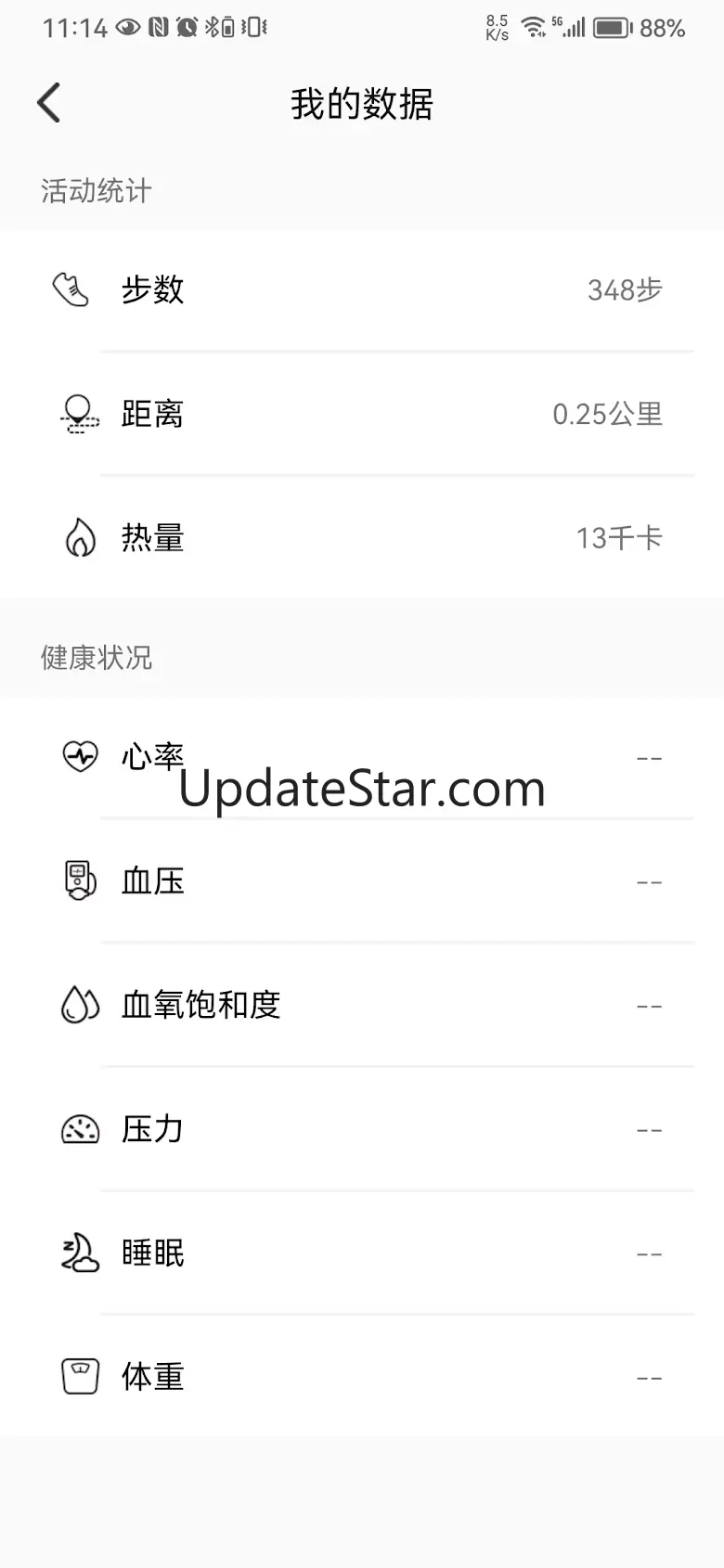Go back from 我的数据 page
This screenshot has height=1568, width=724.
point(49,103)
